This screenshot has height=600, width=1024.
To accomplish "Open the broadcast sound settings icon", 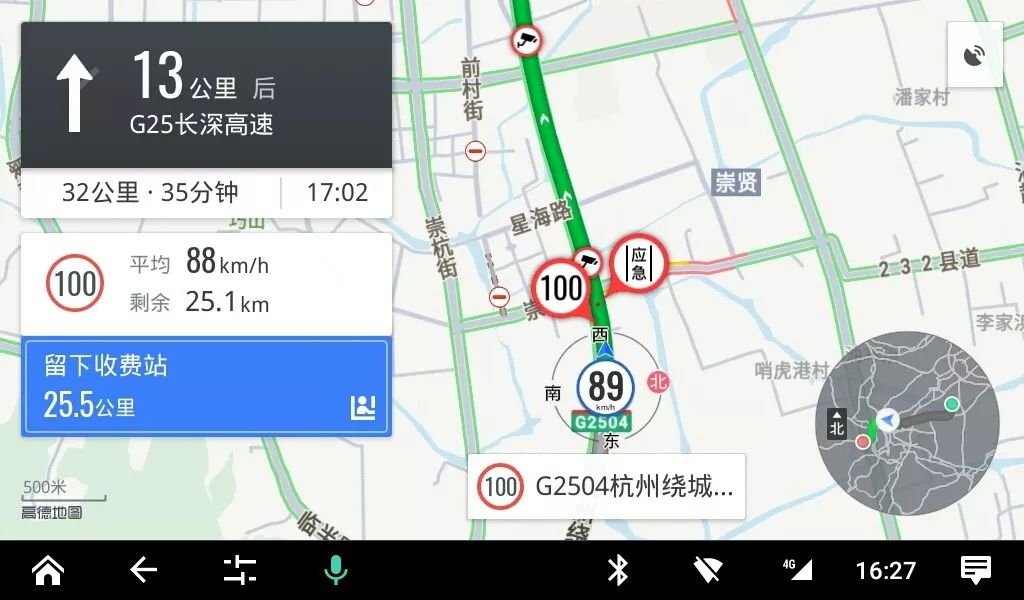I will tap(974, 55).
